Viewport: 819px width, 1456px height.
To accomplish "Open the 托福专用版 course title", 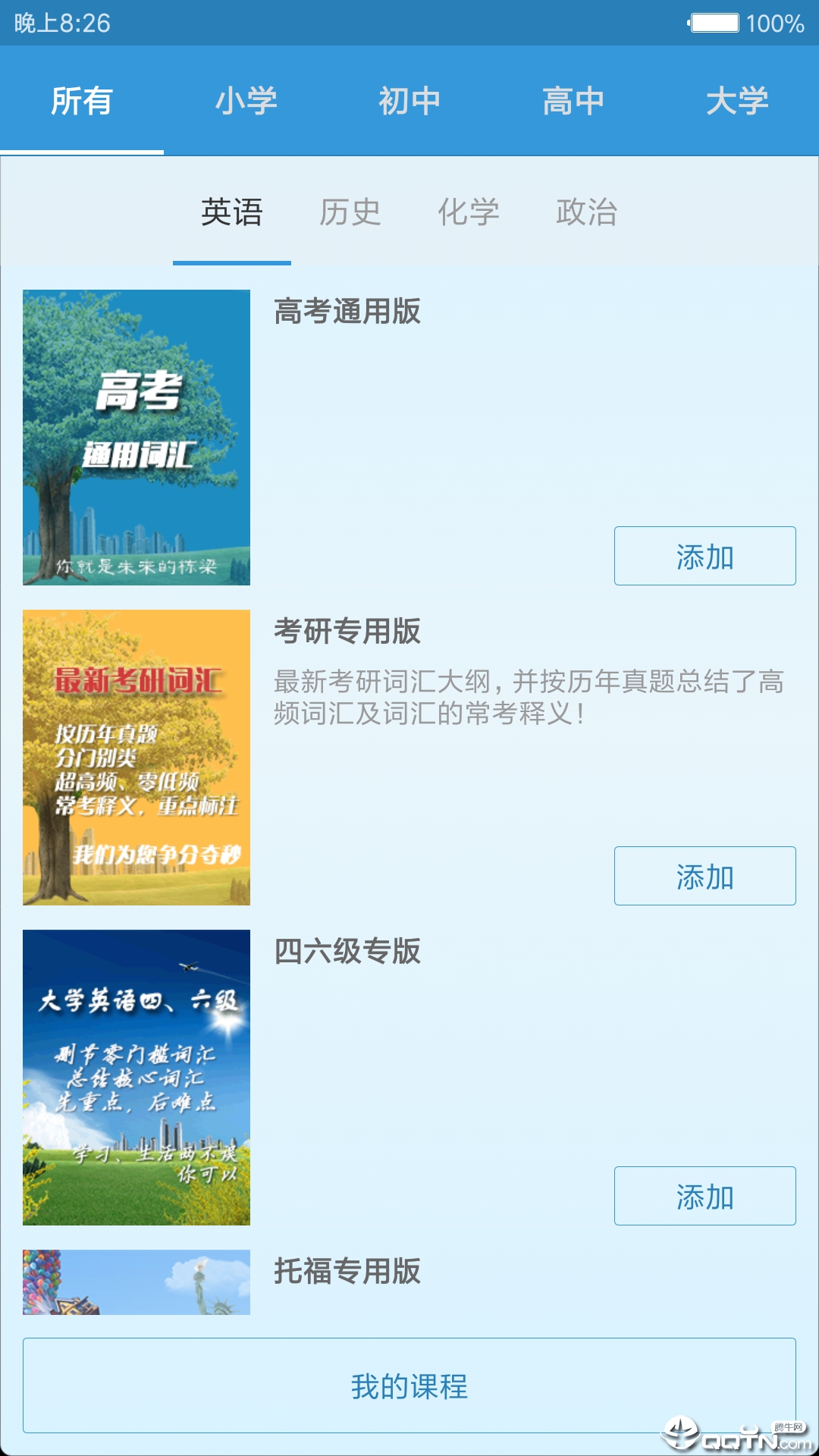I will click(x=347, y=1272).
